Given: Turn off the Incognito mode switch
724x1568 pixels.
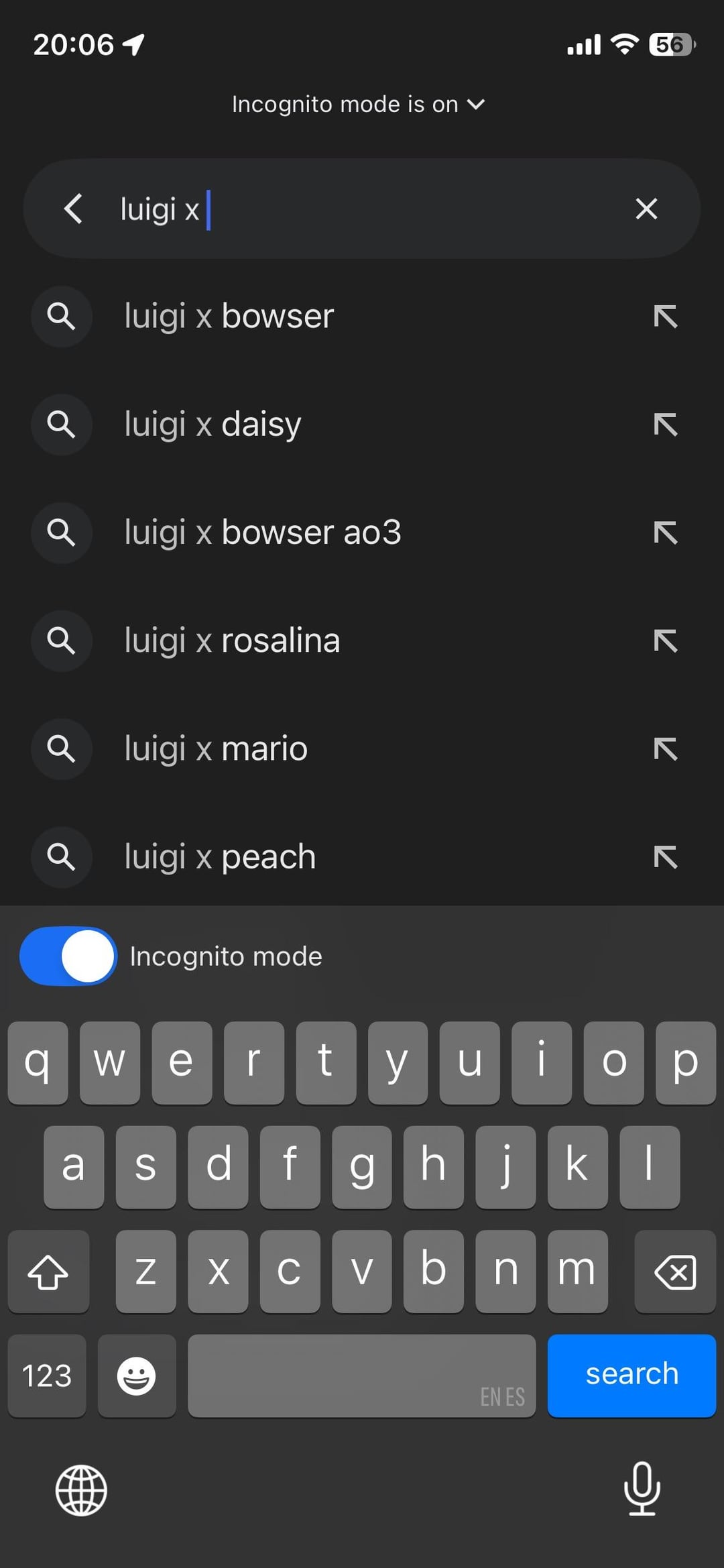Looking at the screenshot, I should pos(68,956).
